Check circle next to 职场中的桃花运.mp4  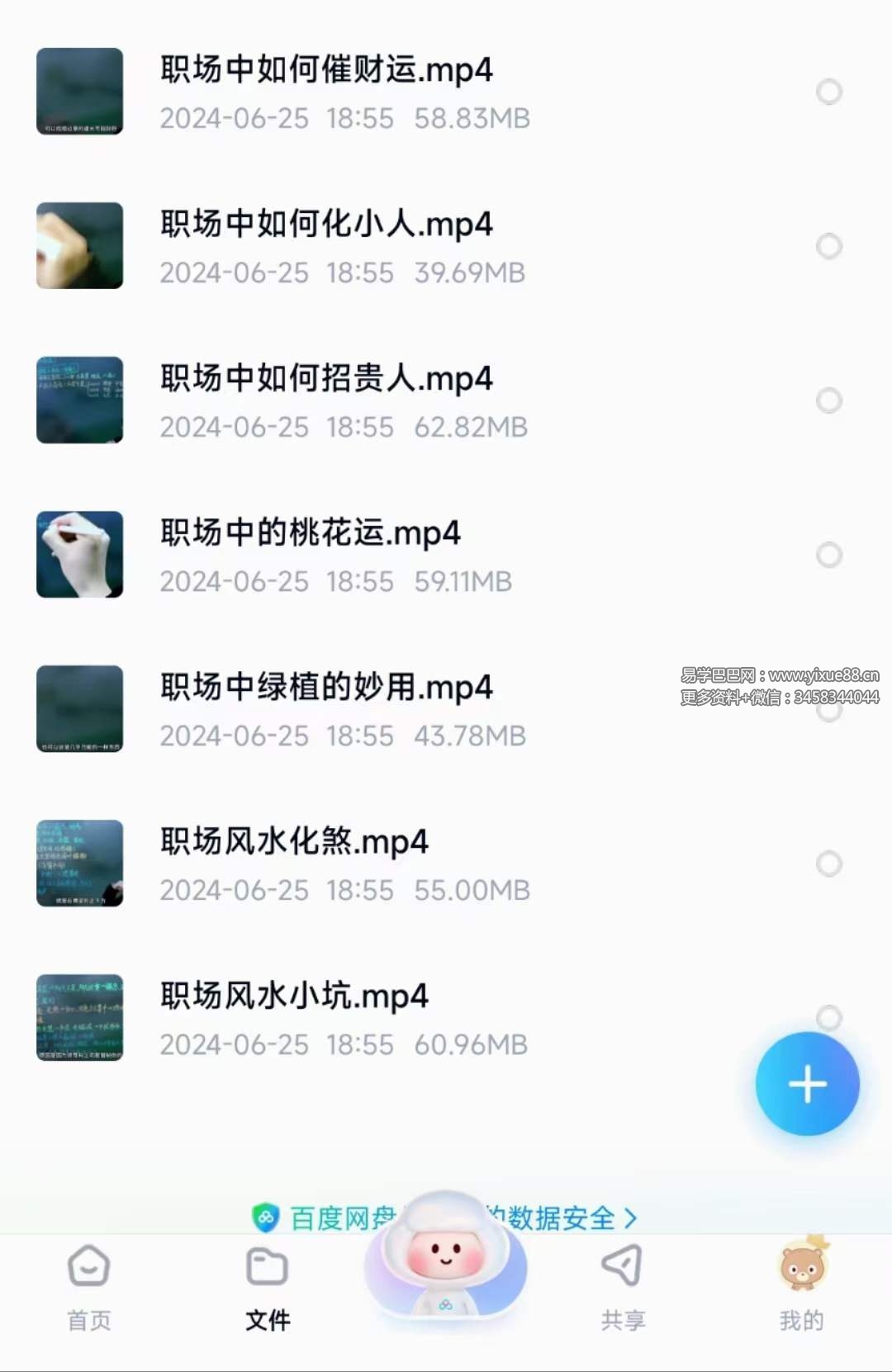tap(829, 556)
